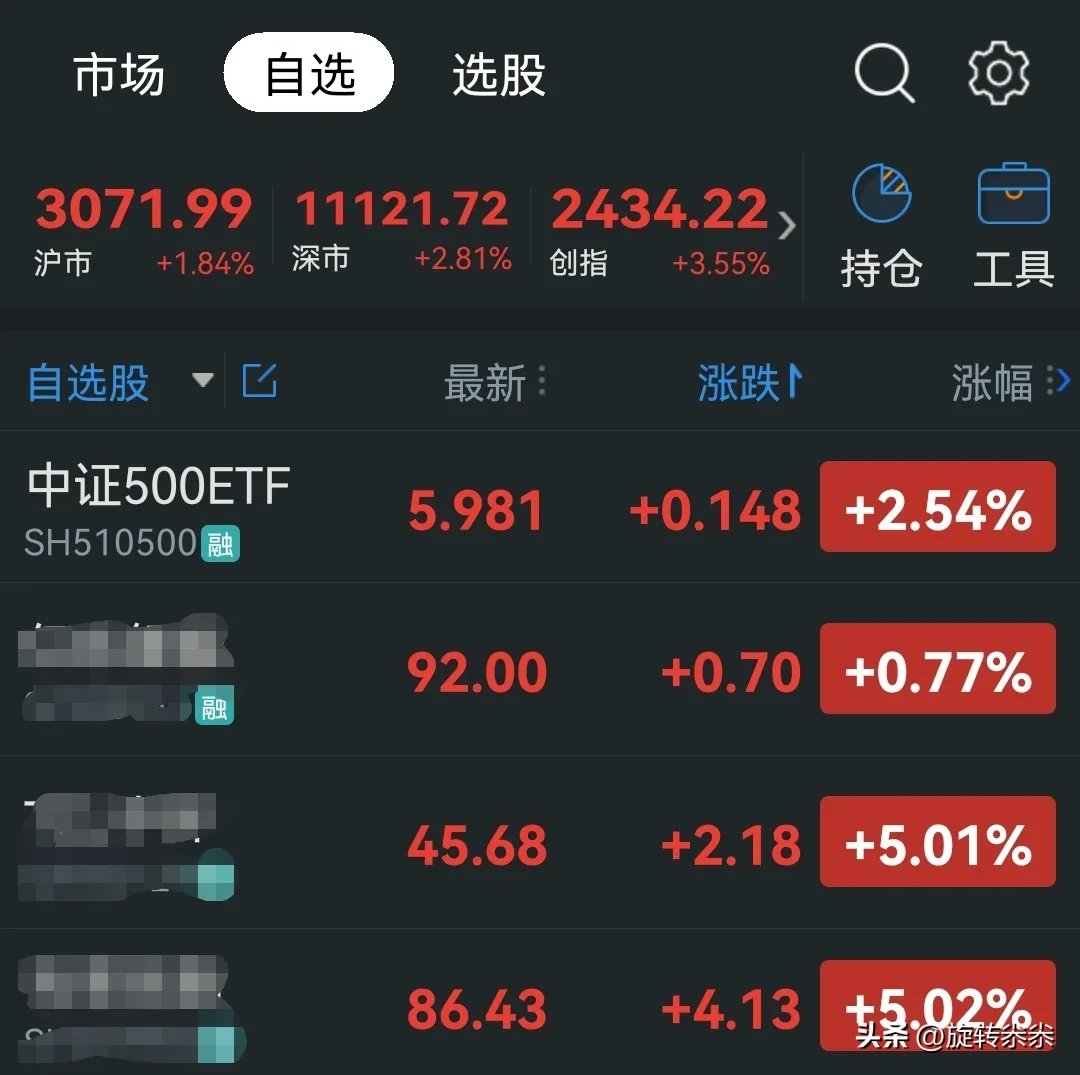Open the 工具 toolbox
The height and width of the screenshot is (1075, 1080).
point(1013,225)
